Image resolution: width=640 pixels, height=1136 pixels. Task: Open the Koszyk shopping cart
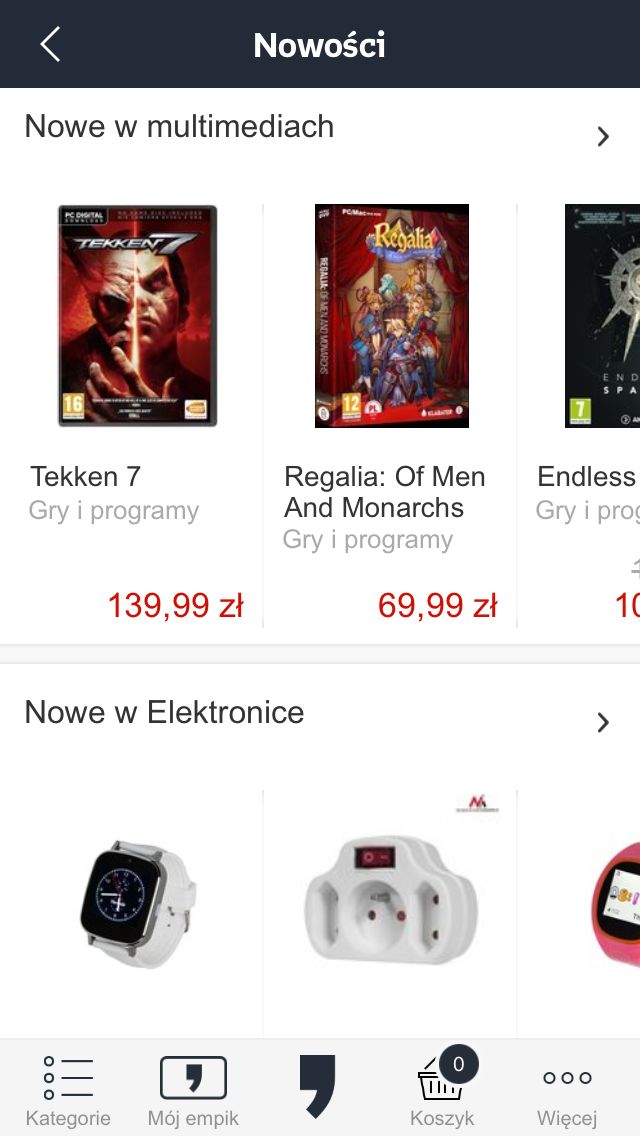(x=442, y=1090)
